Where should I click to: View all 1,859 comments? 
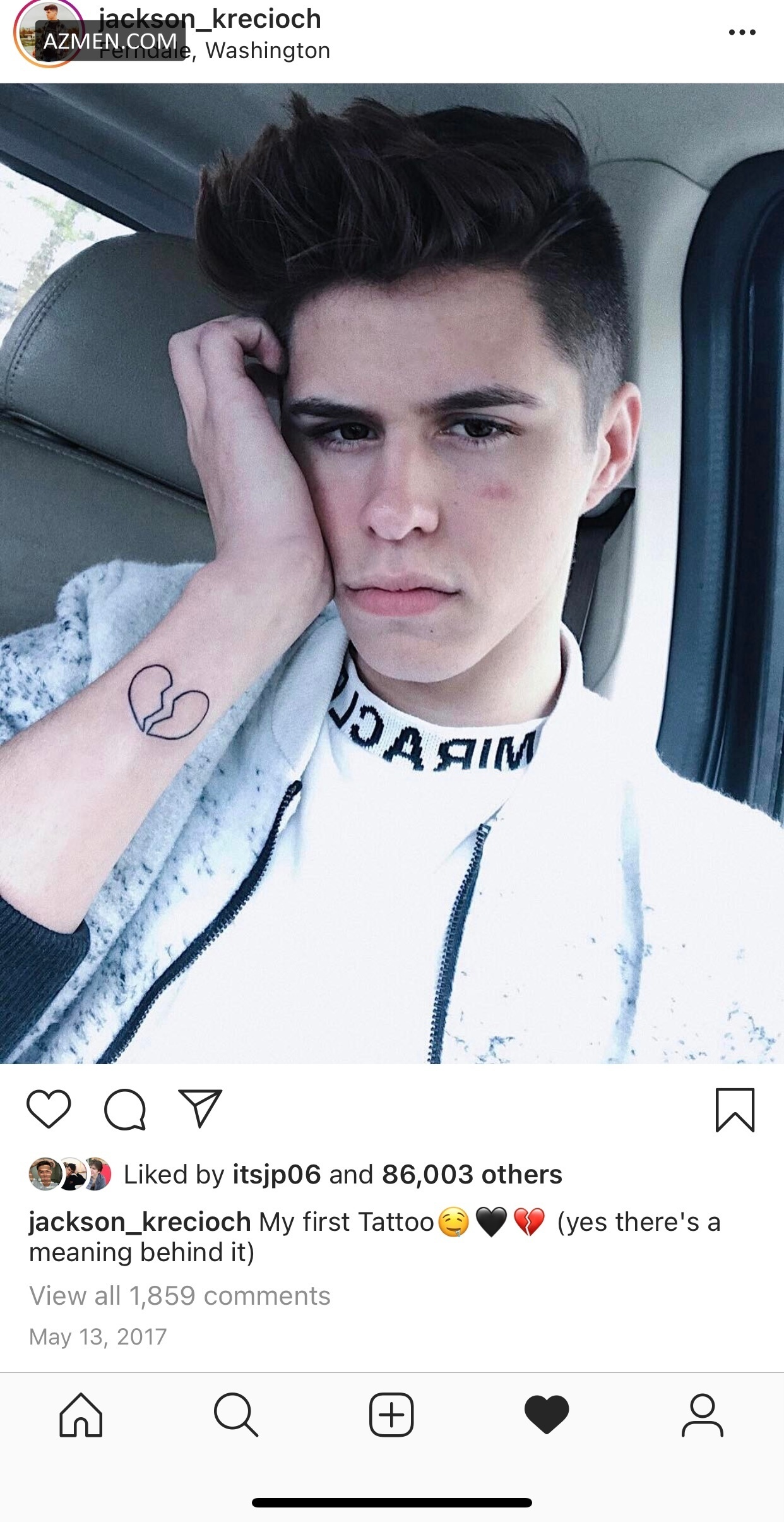click(x=180, y=1296)
